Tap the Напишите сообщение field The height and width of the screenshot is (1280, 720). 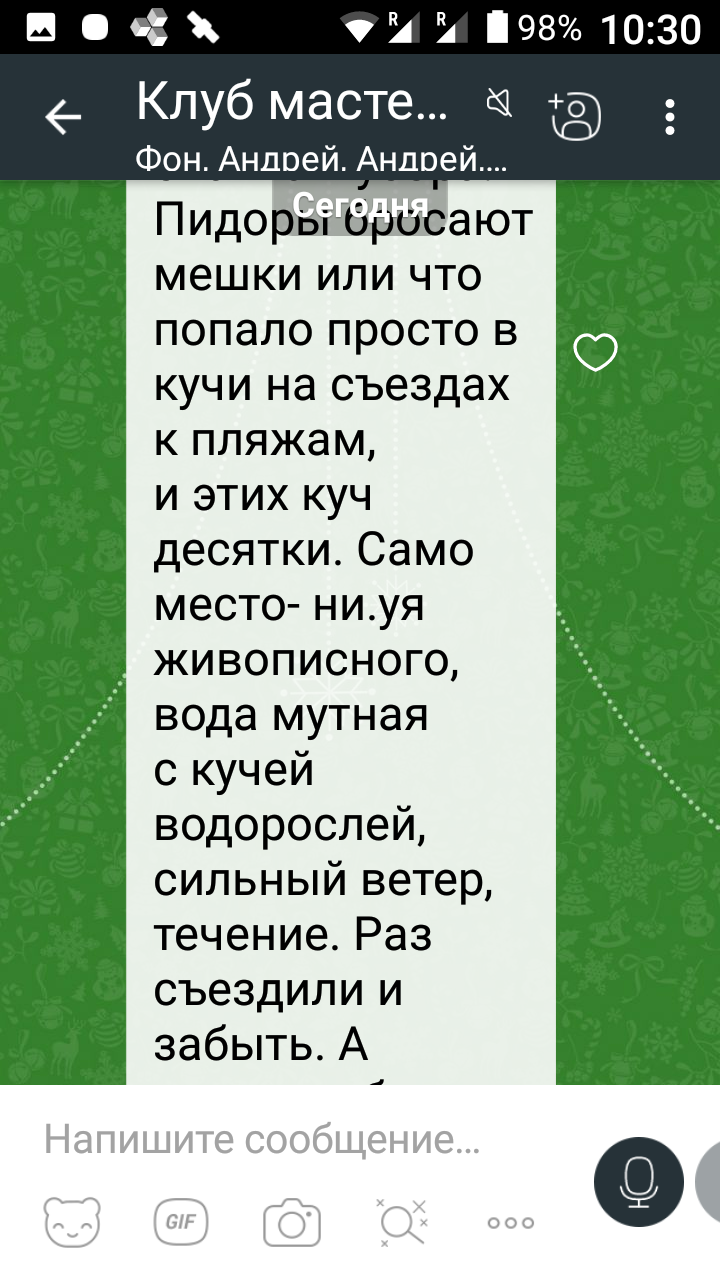click(x=300, y=1139)
